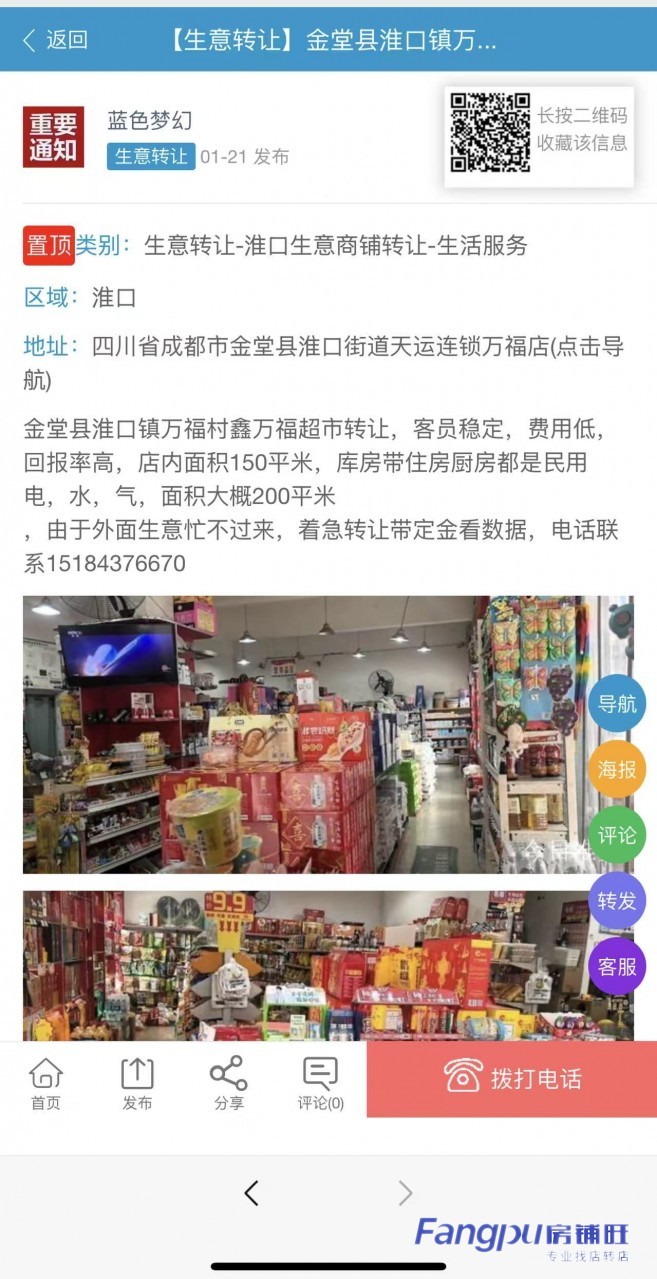Contact 客服 customer service

(616, 967)
